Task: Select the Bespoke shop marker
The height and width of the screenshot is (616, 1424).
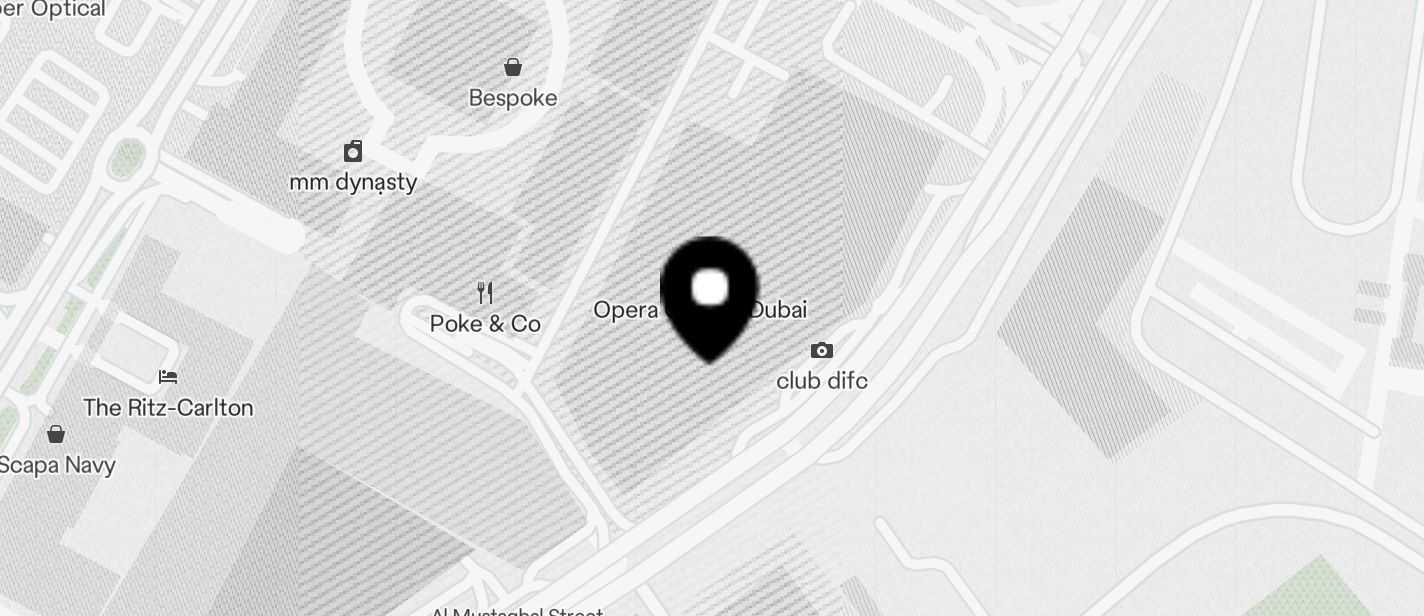Action: point(513,68)
